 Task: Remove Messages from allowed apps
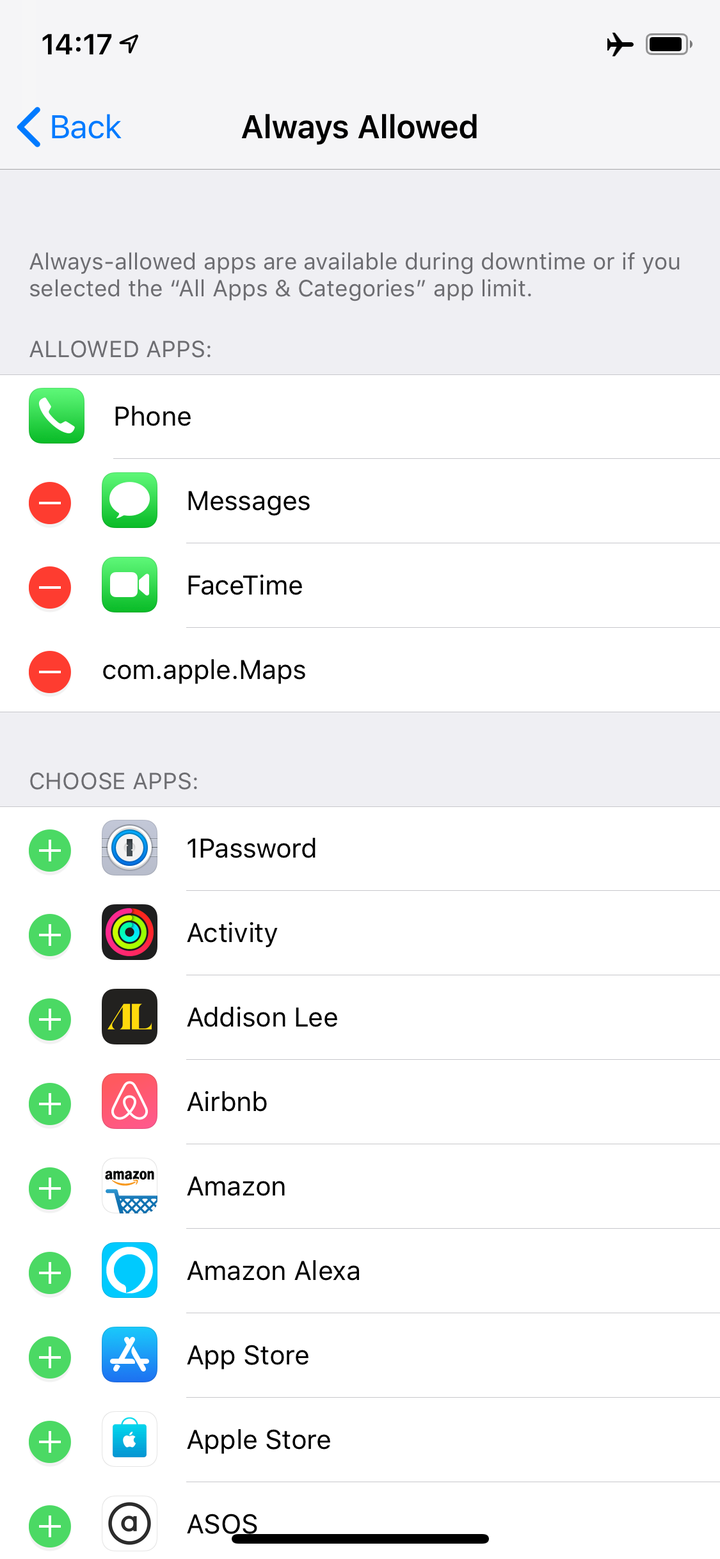pyautogui.click(x=50, y=502)
